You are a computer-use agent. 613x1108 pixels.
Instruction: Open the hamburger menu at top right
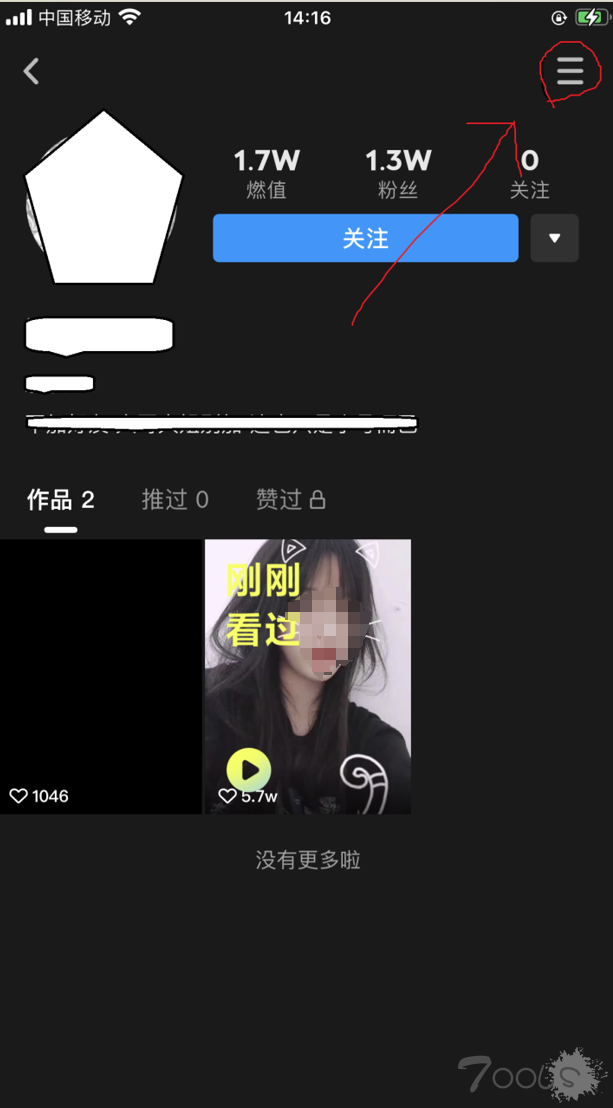pyautogui.click(x=570, y=71)
